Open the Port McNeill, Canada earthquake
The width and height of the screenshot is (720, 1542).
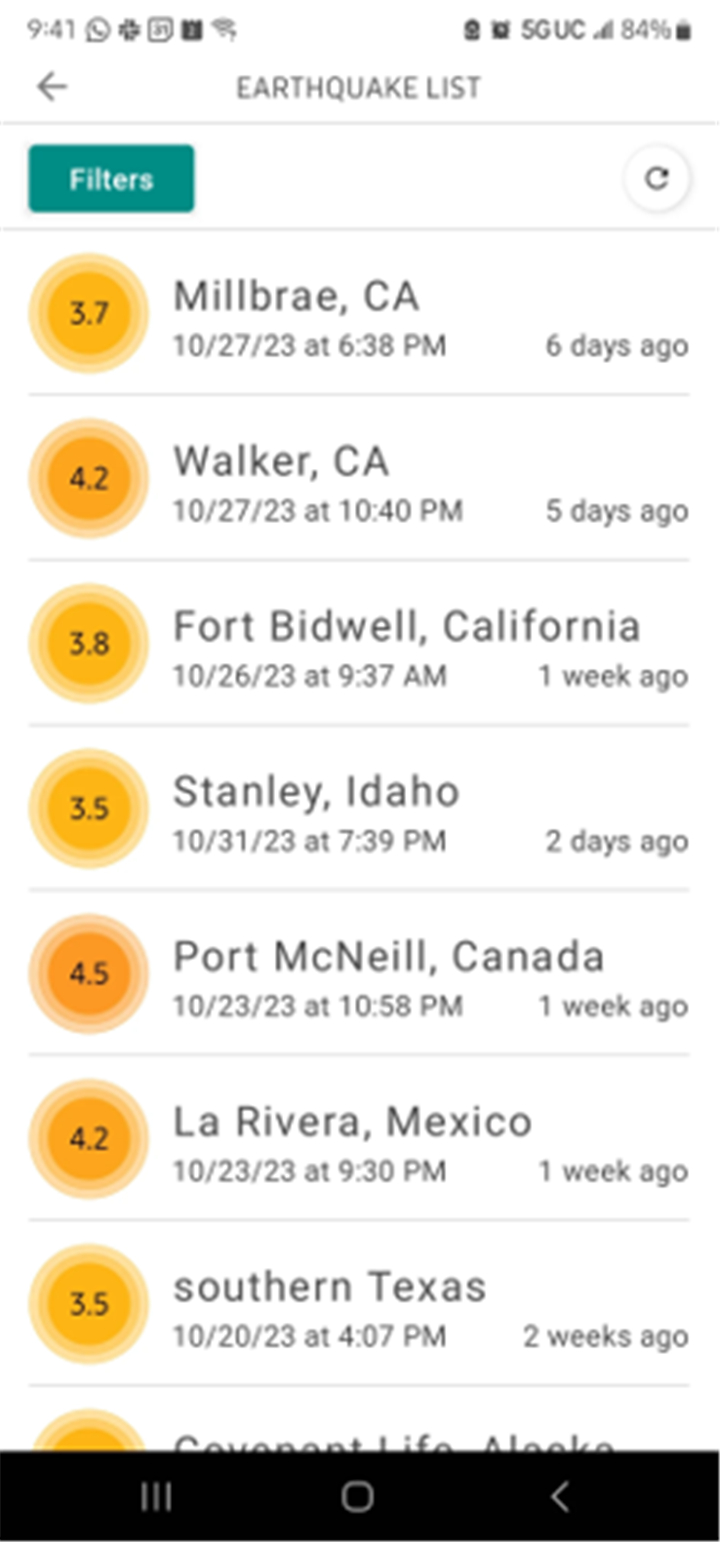[x=360, y=973]
